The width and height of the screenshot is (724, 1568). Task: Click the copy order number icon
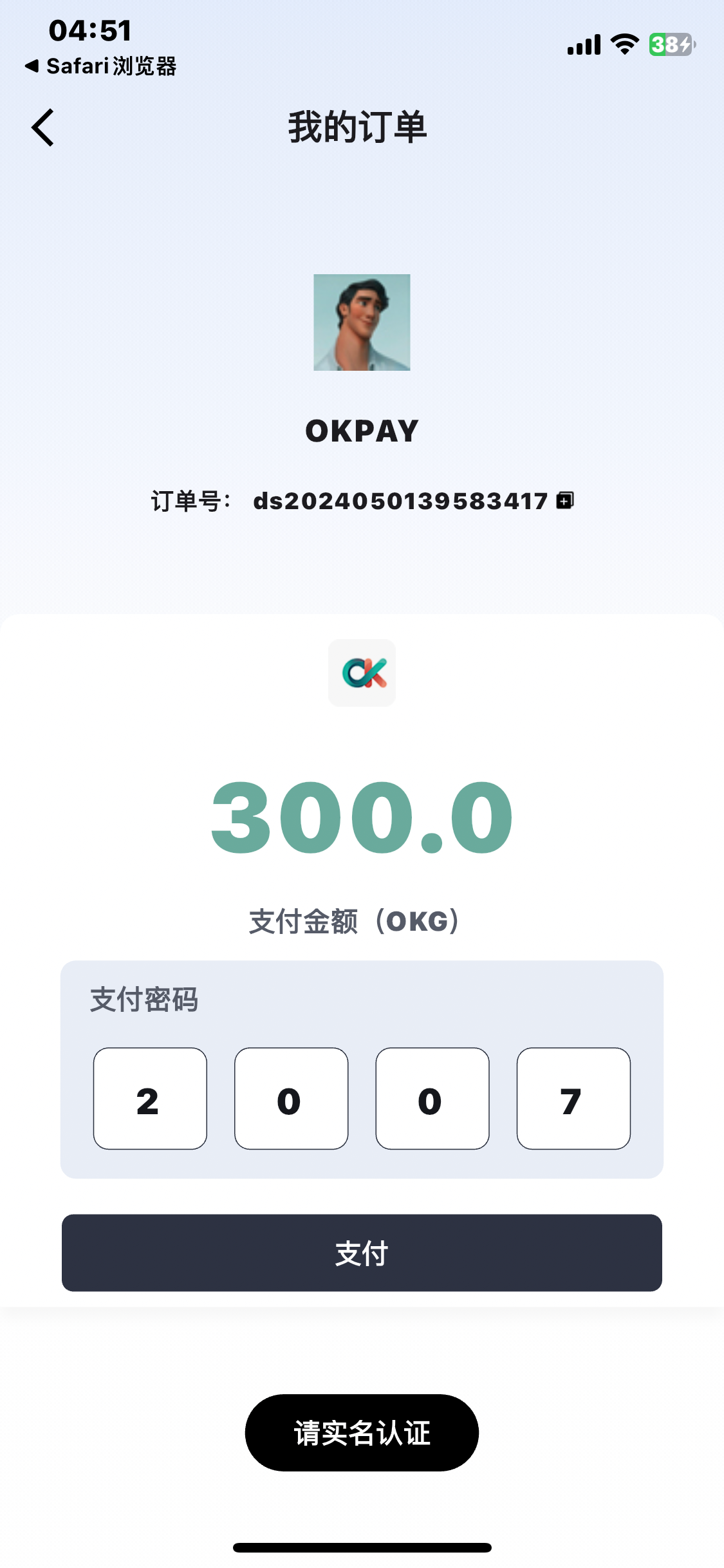pyautogui.click(x=564, y=501)
